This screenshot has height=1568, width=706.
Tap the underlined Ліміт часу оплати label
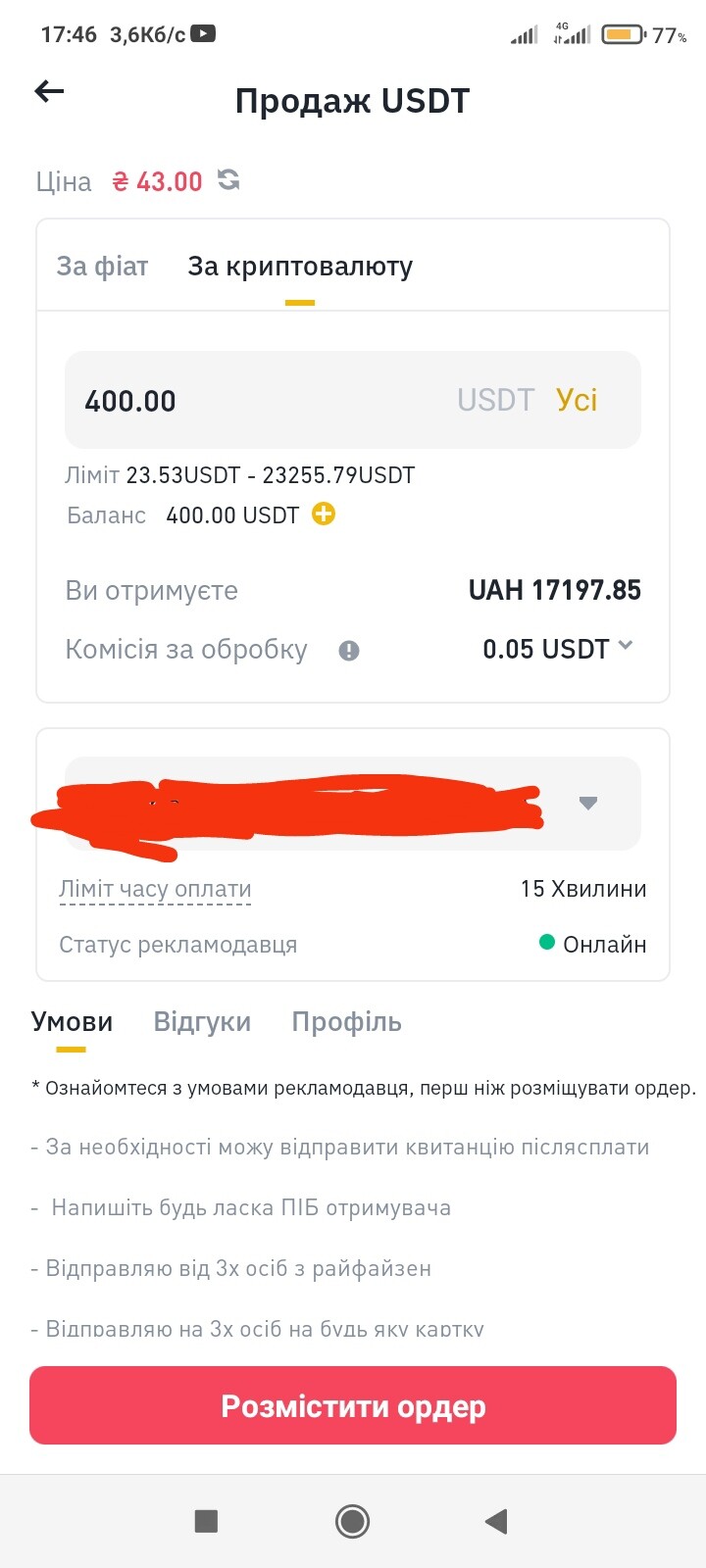pyautogui.click(x=155, y=889)
